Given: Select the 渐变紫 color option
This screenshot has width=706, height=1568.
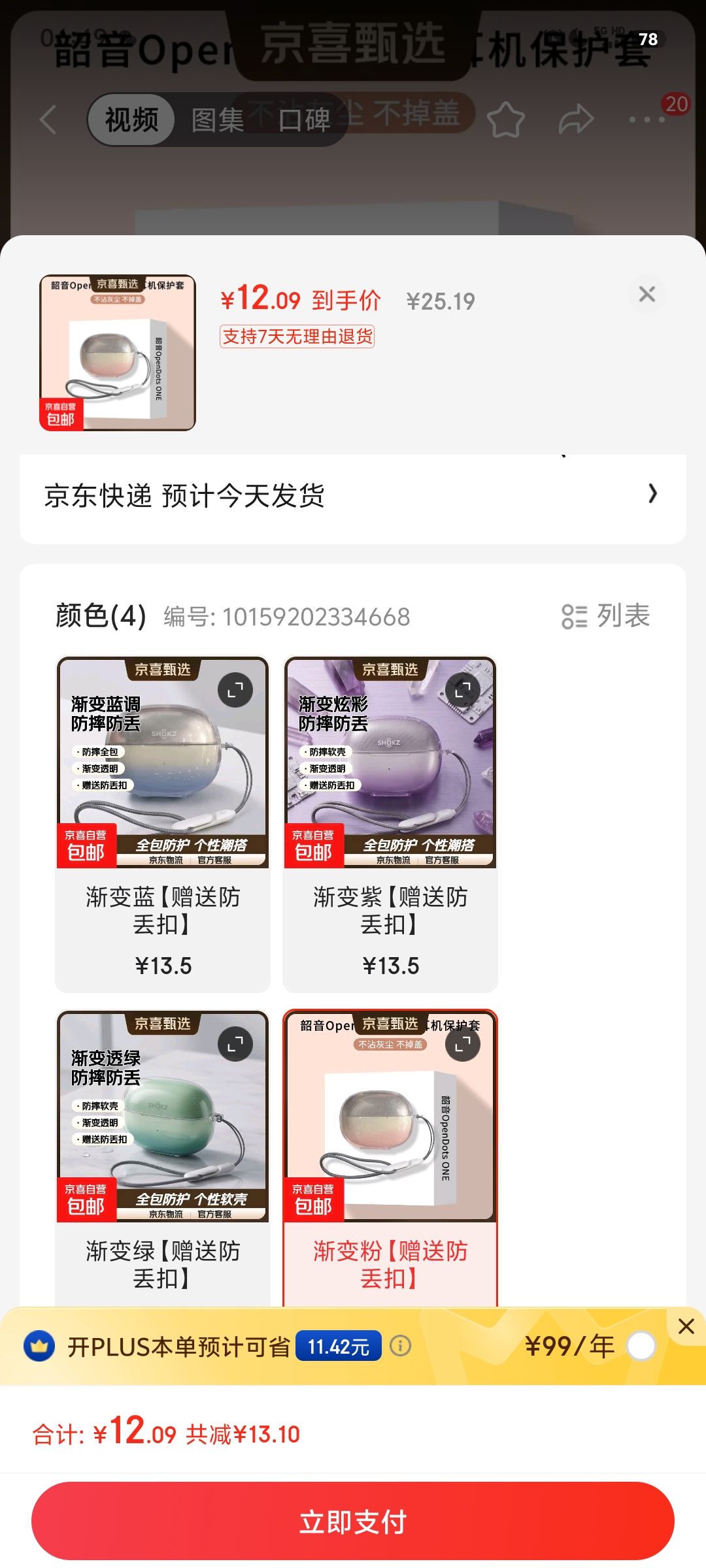Looking at the screenshot, I should [x=390, y=825].
